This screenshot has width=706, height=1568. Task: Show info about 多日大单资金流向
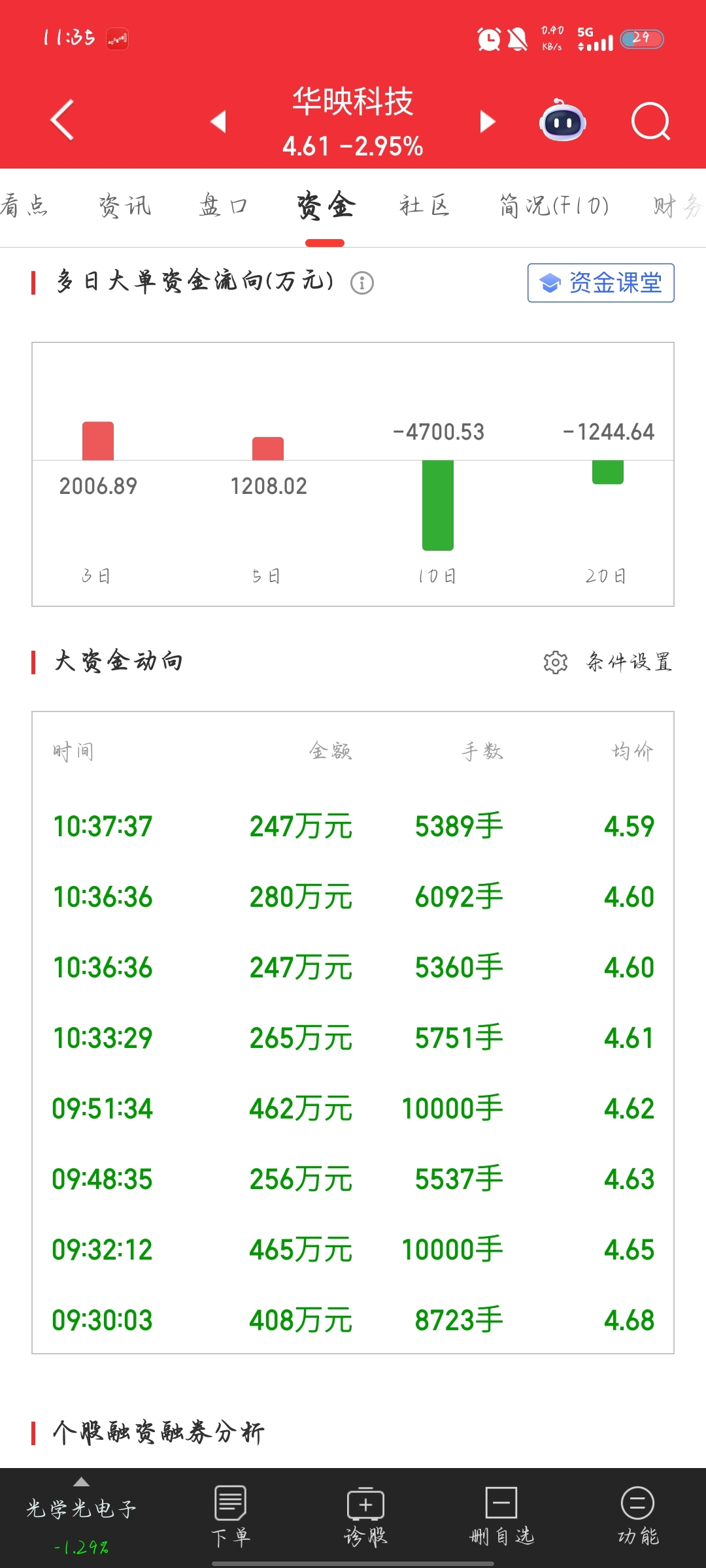tap(362, 283)
